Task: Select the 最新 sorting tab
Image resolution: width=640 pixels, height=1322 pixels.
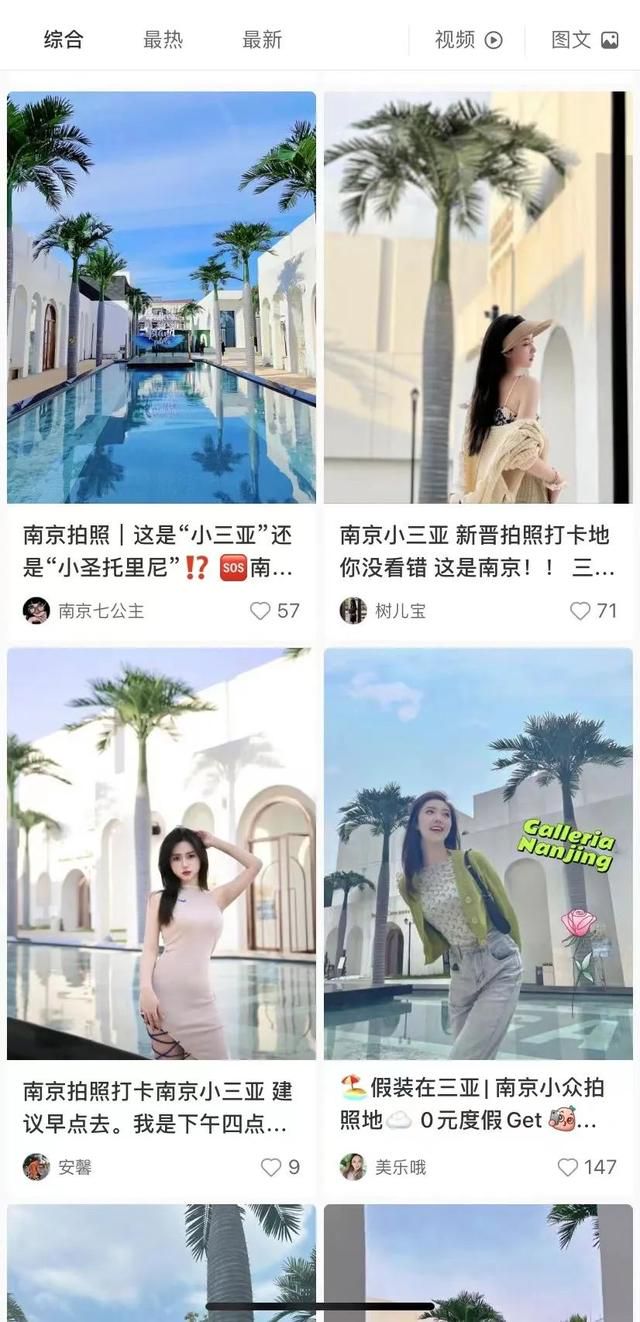Action: (262, 40)
